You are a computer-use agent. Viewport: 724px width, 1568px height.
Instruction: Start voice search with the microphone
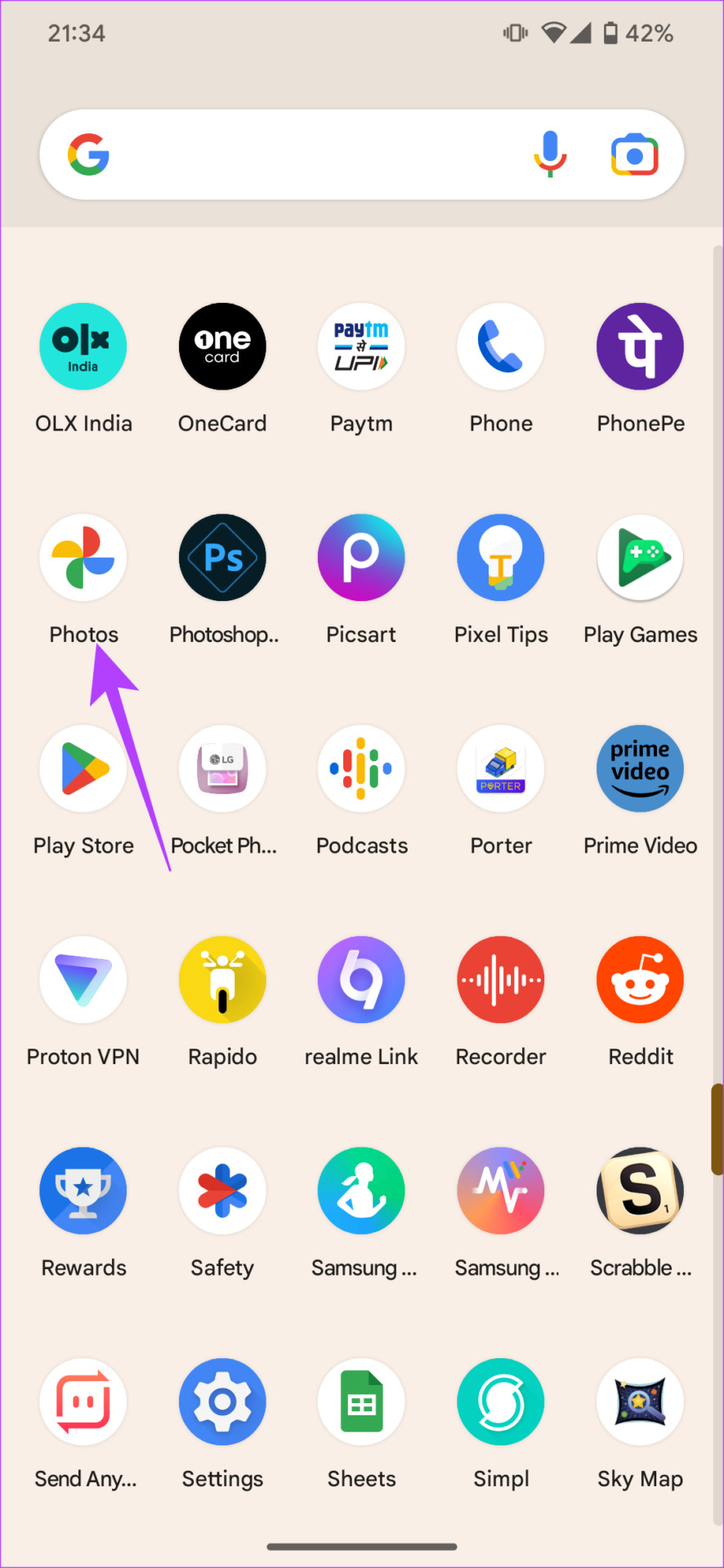pos(550,154)
